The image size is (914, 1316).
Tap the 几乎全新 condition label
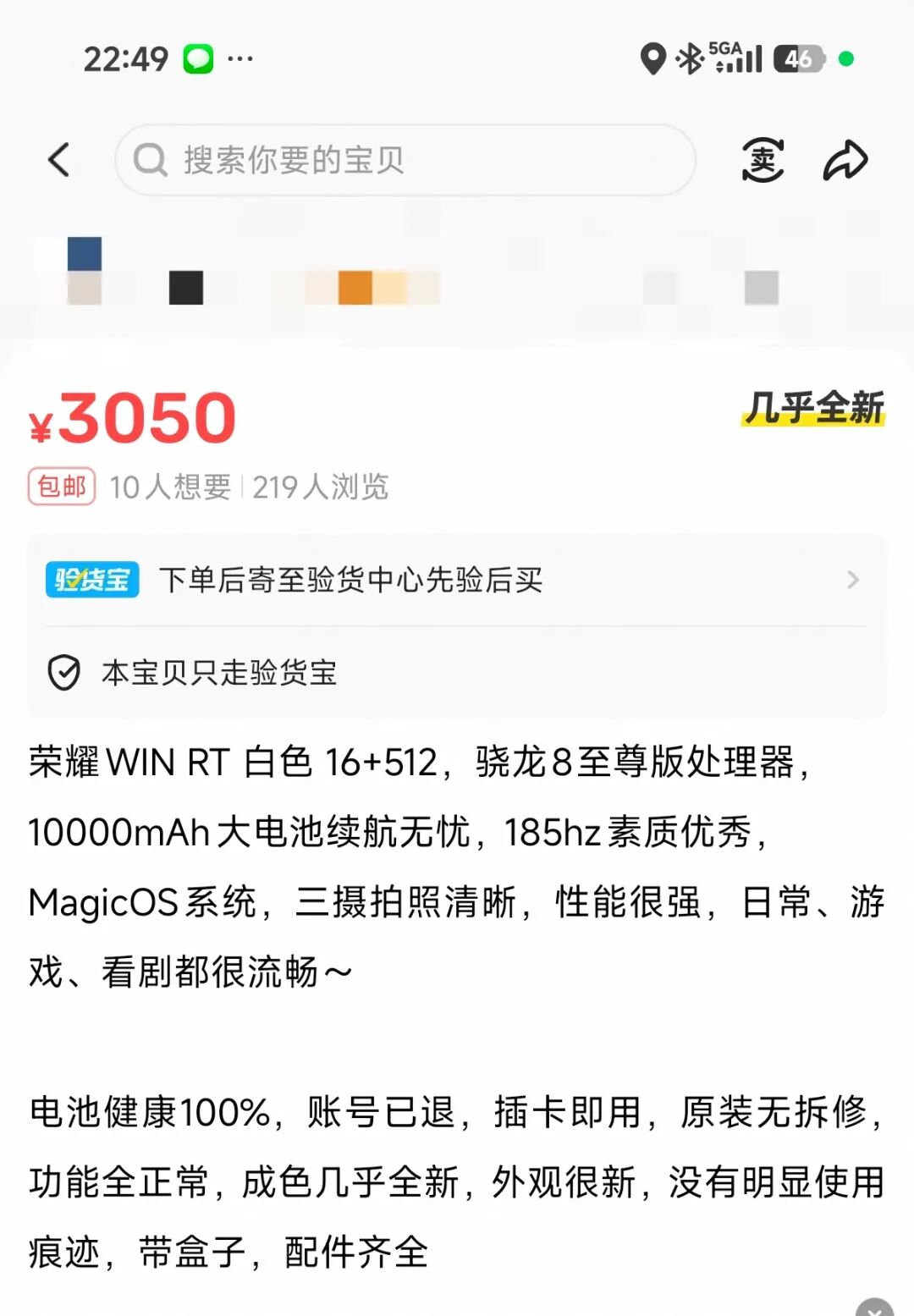(813, 410)
